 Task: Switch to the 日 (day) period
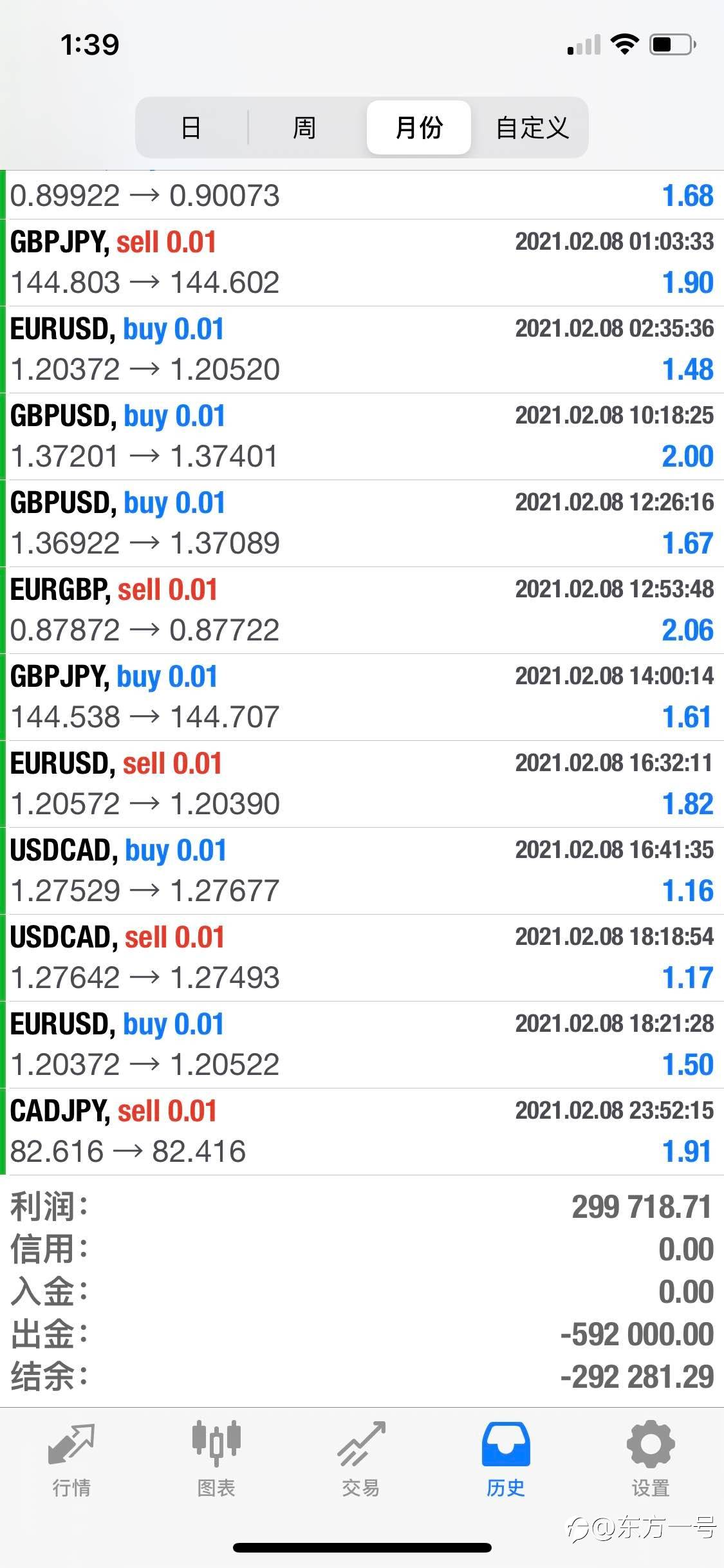tap(190, 127)
